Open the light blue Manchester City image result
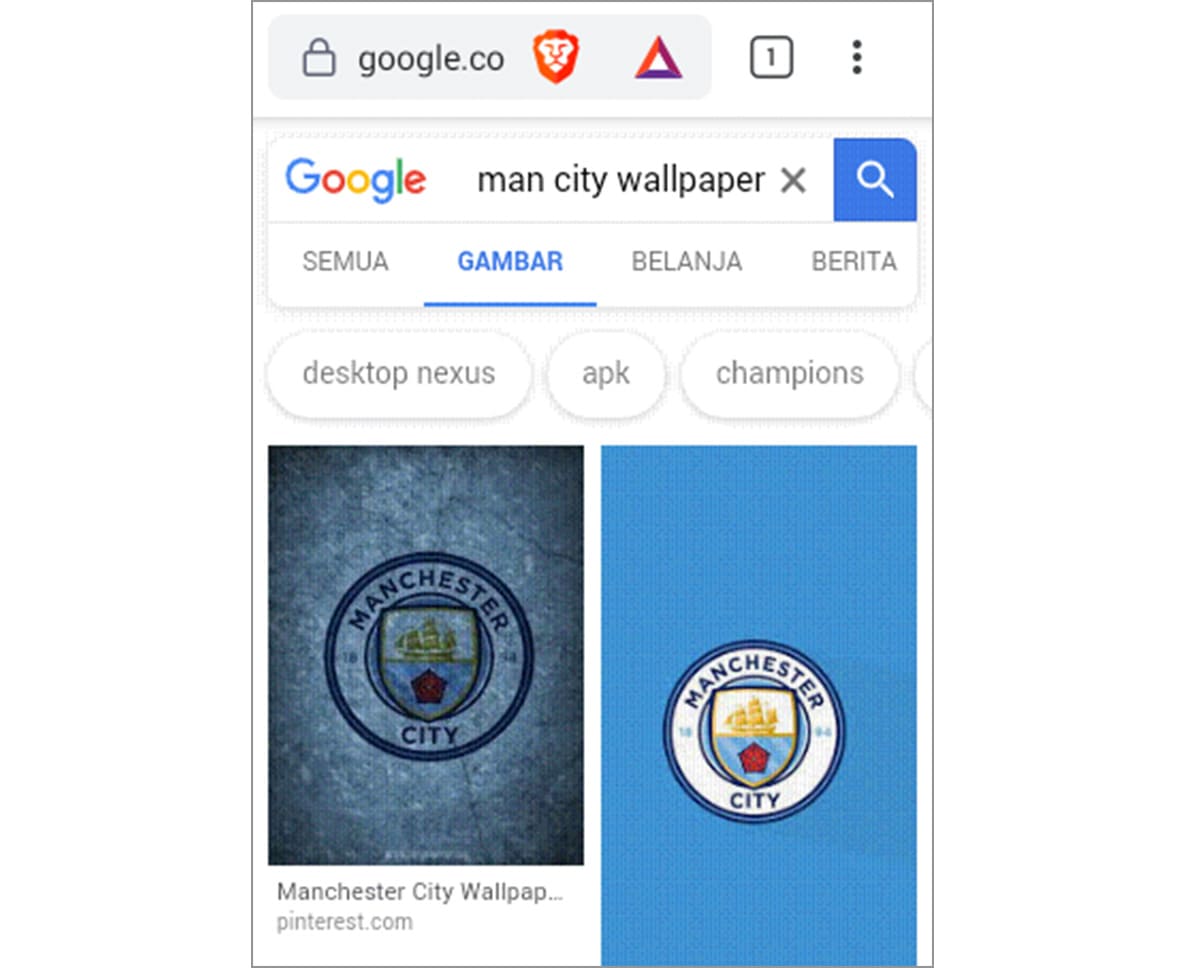The width and height of the screenshot is (1185, 968). 758,700
